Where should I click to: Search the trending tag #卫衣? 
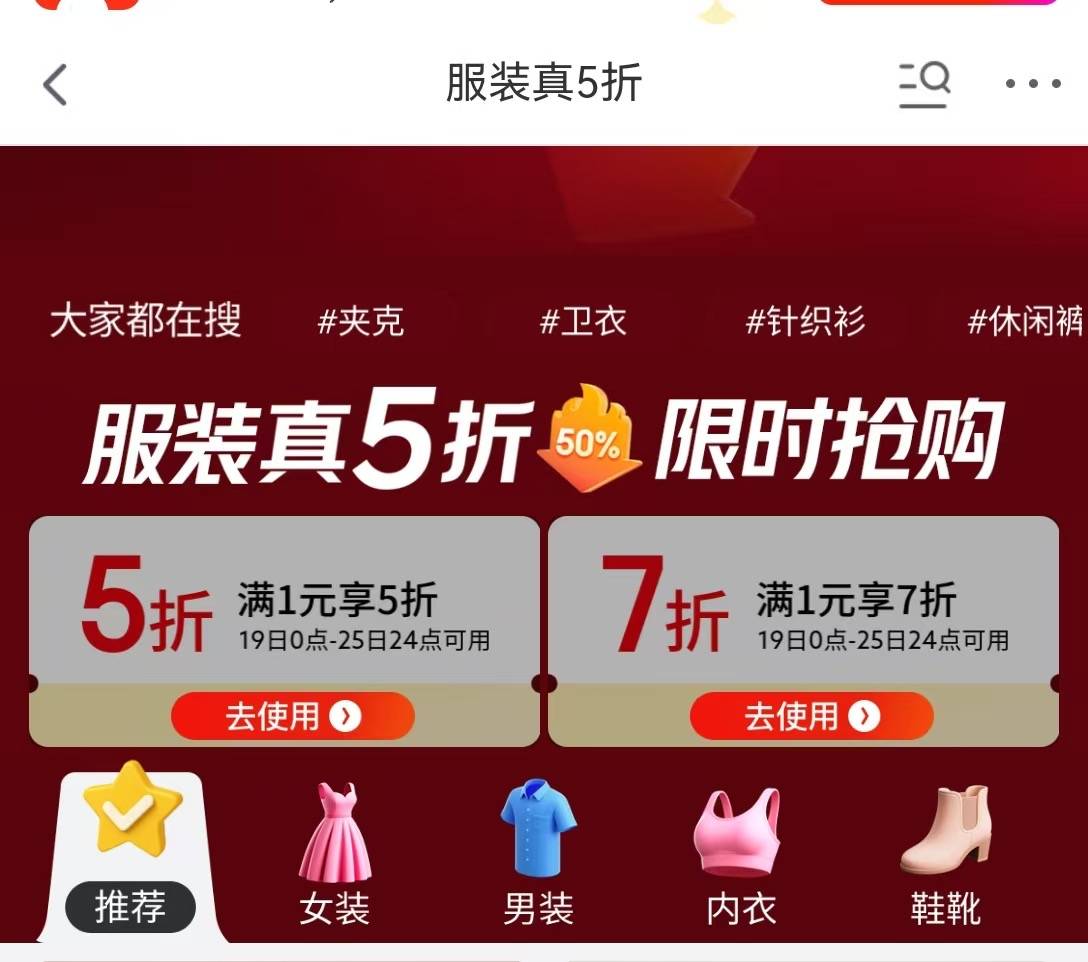583,322
